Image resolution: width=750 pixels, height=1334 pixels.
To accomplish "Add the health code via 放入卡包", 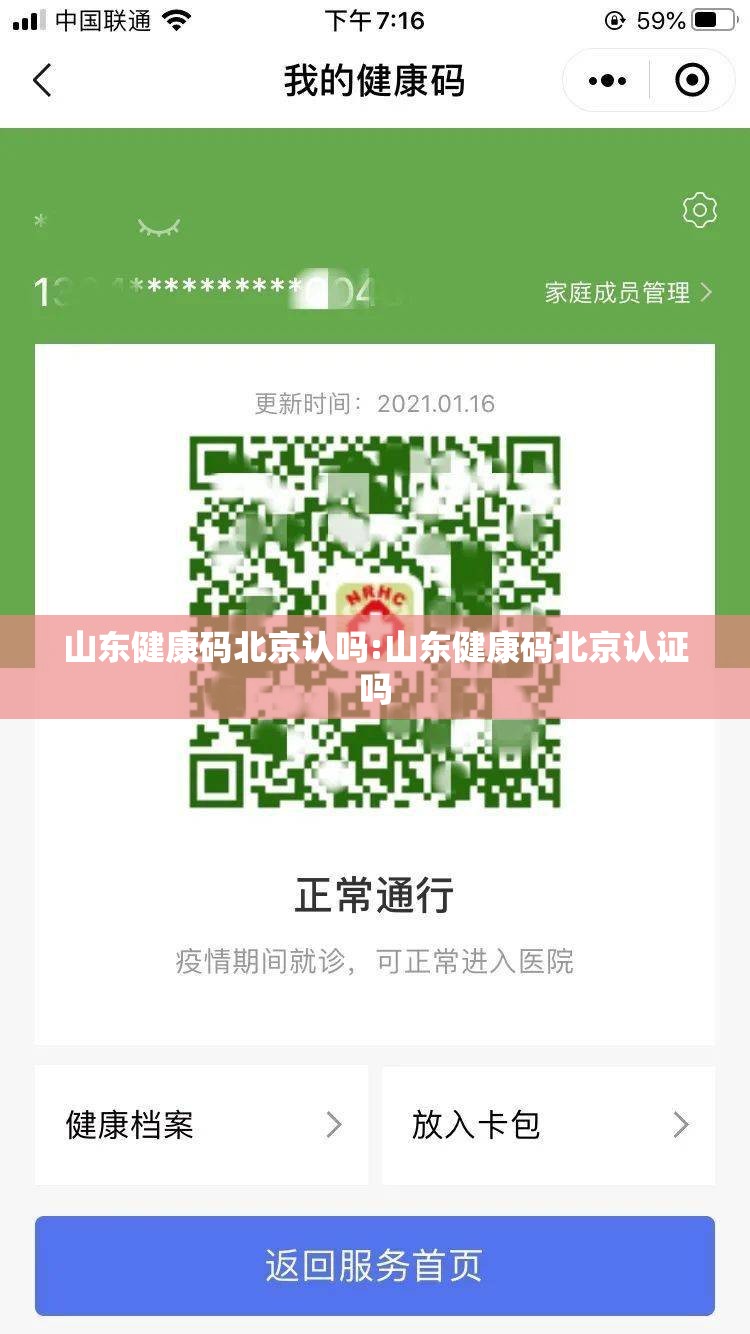I will pos(548,1125).
